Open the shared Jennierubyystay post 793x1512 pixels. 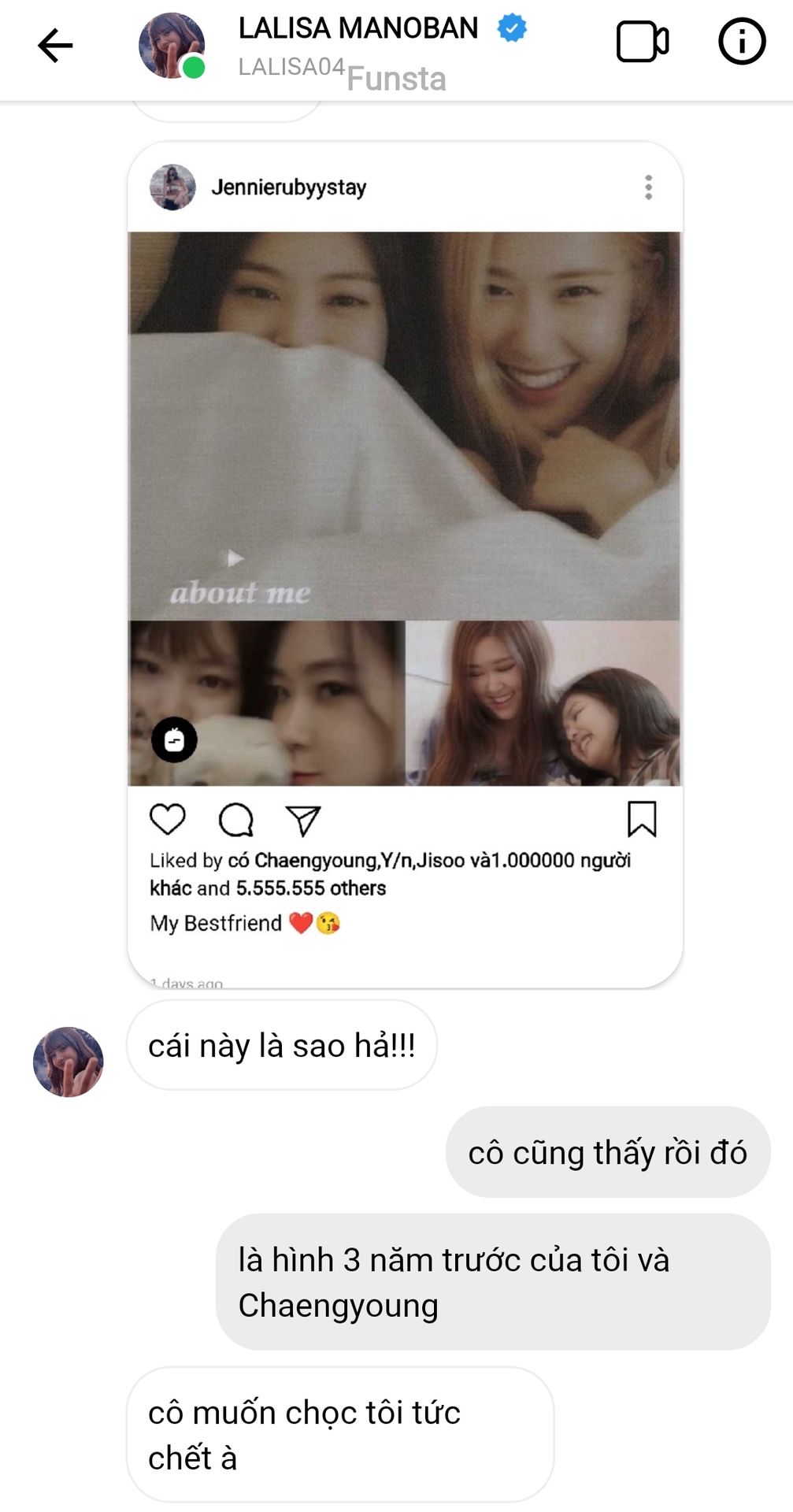[404, 508]
